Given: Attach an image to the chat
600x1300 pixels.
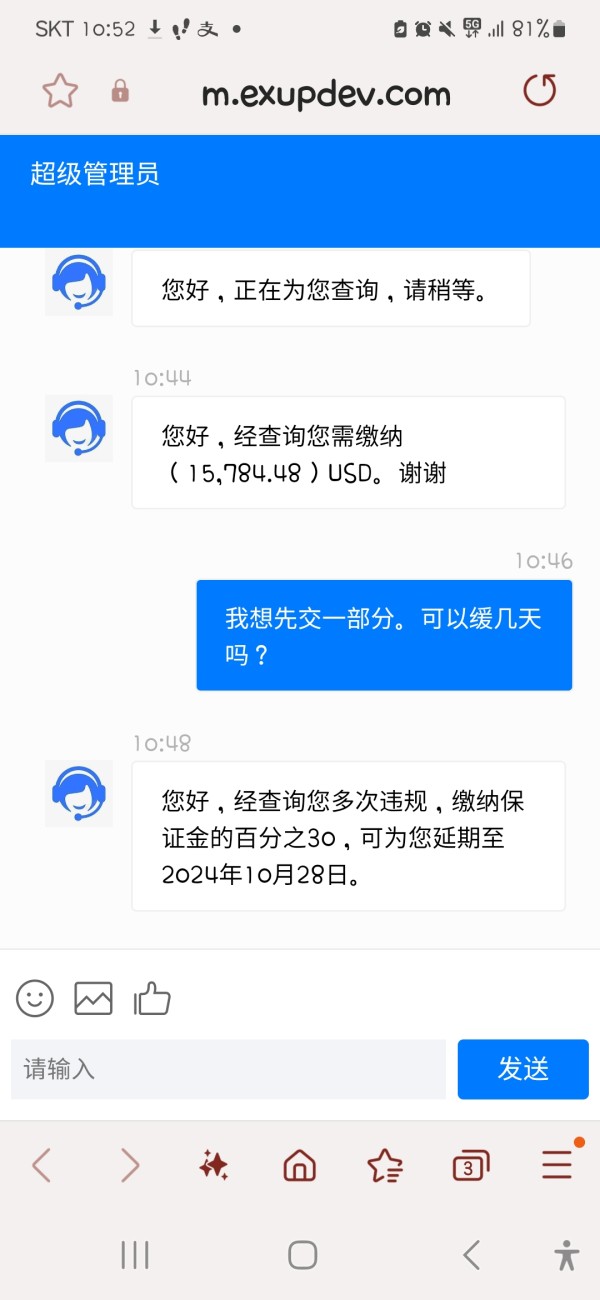Looking at the screenshot, I should pyautogui.click(x=93, y=998).
